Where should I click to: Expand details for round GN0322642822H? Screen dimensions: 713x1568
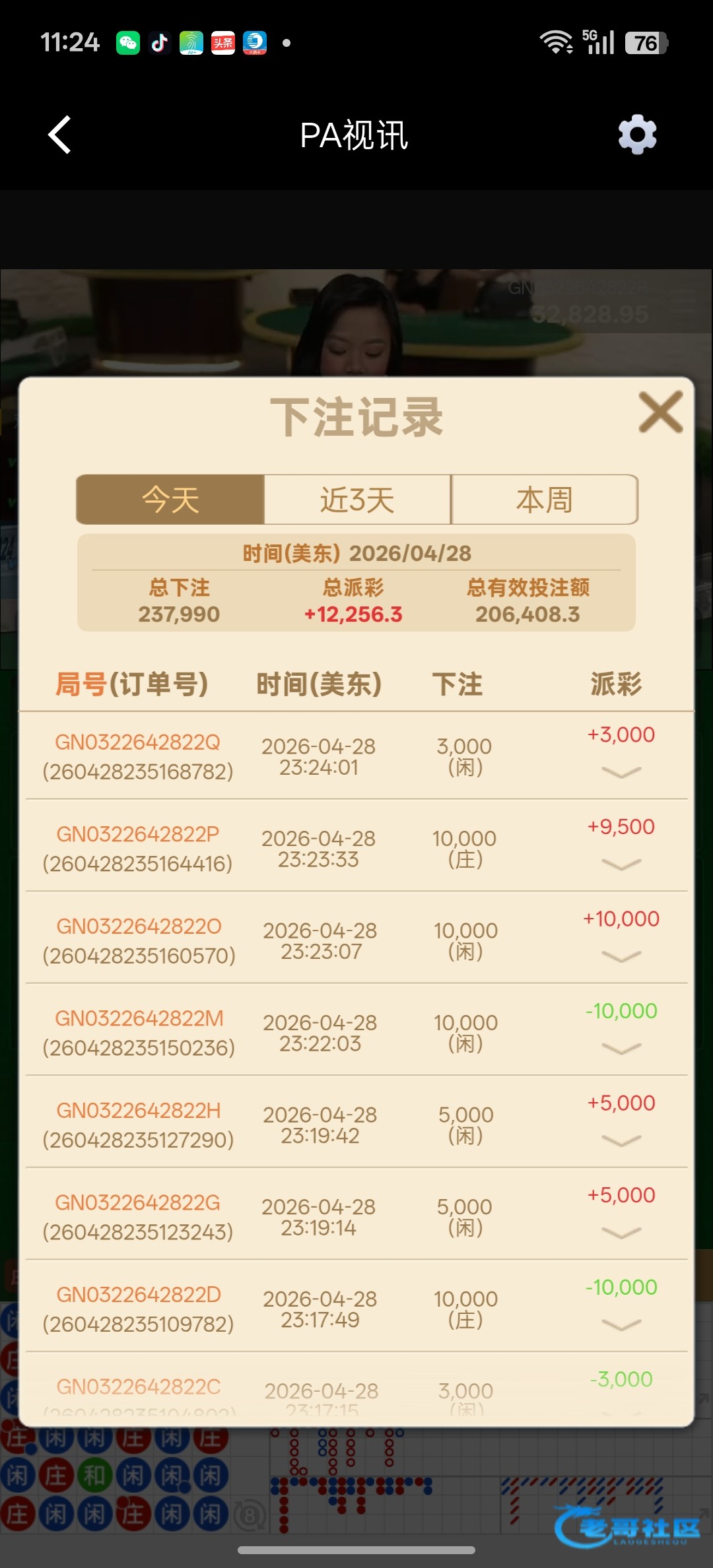tap(621, 1140)
